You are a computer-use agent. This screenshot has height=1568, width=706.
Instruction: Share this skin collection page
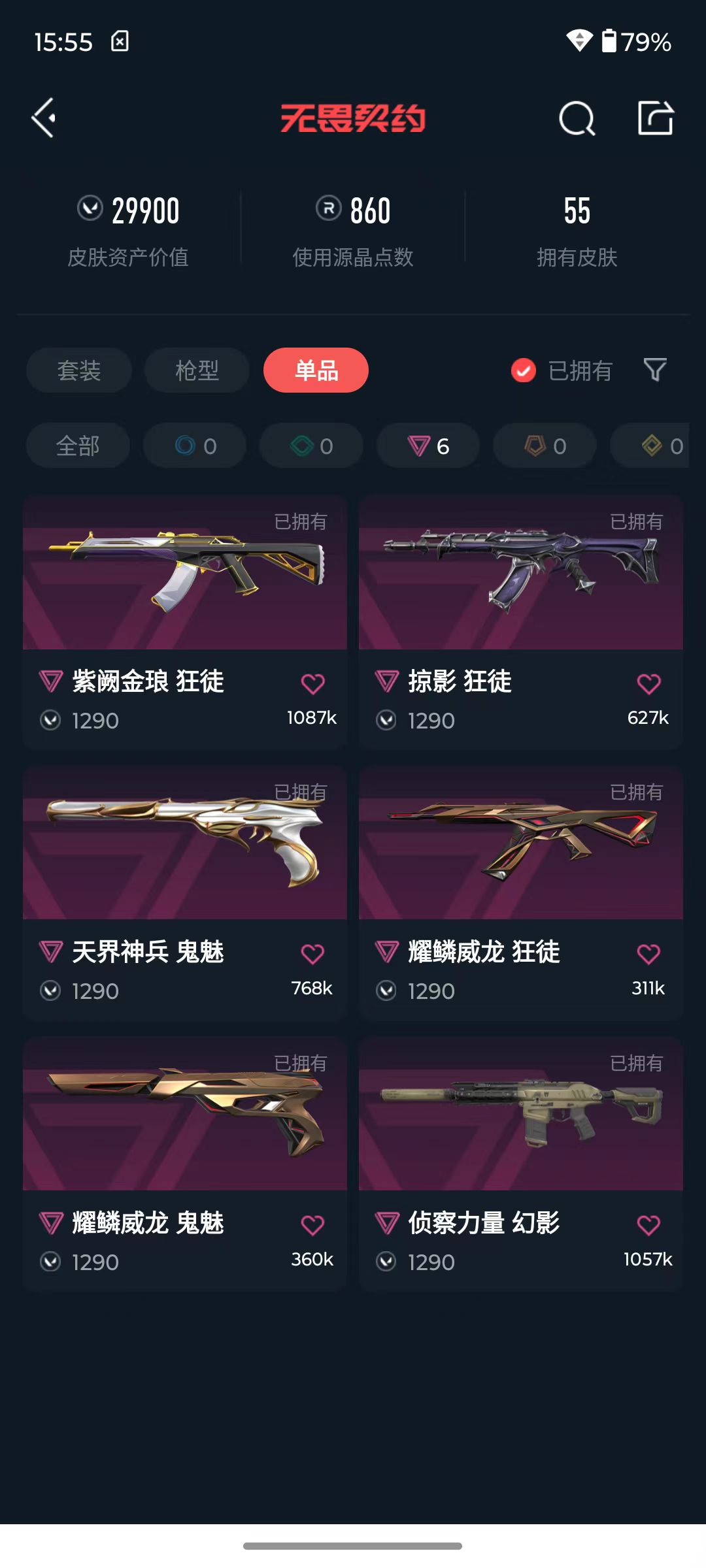(x=656, y=118)
